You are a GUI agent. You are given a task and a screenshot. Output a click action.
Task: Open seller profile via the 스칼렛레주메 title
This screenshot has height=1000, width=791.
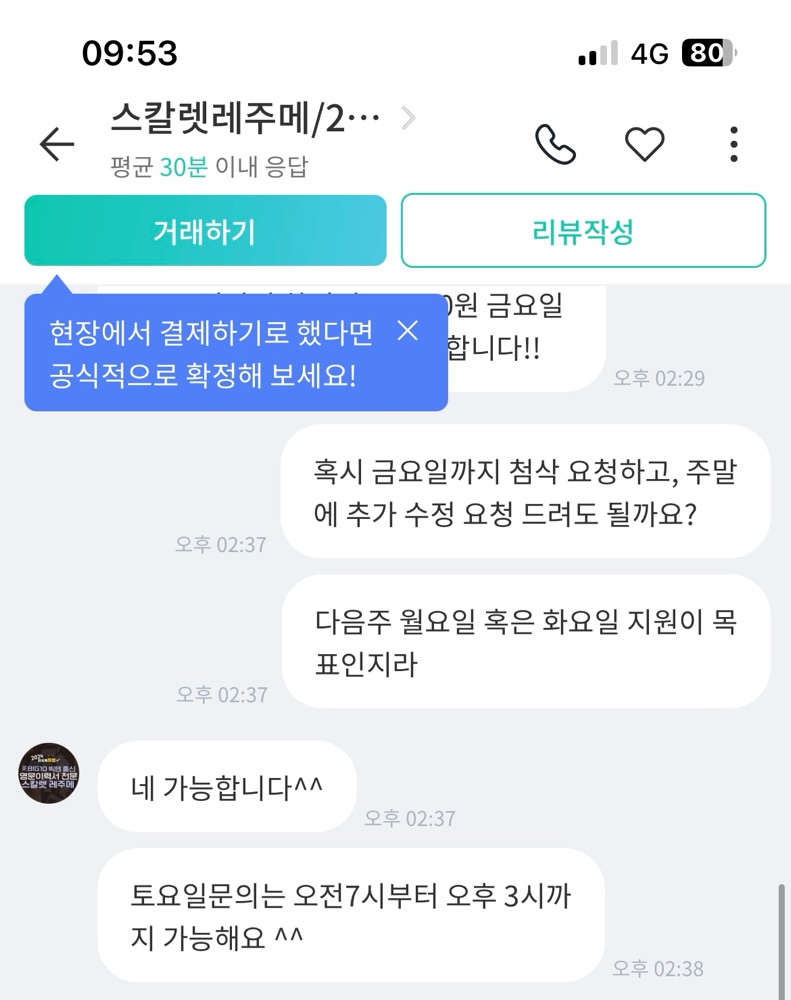(245, 120)
